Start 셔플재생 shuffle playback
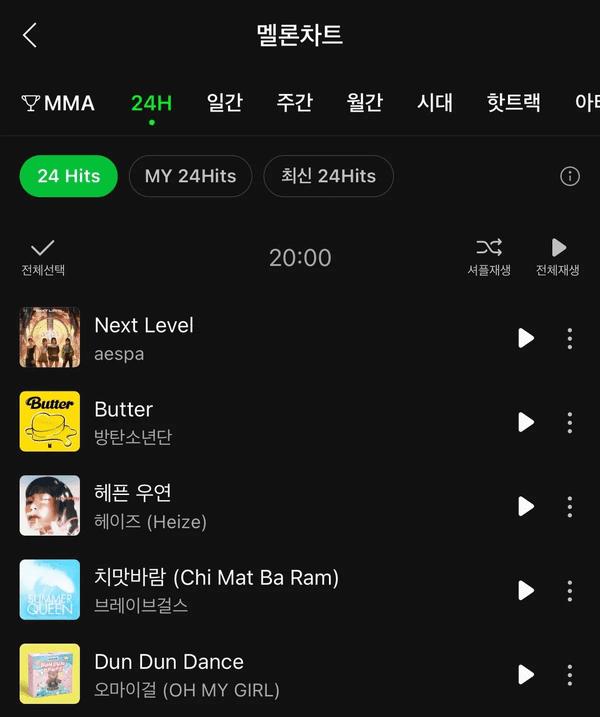Image resolution: width=600 pixels, height=717 pixels. 489,257
